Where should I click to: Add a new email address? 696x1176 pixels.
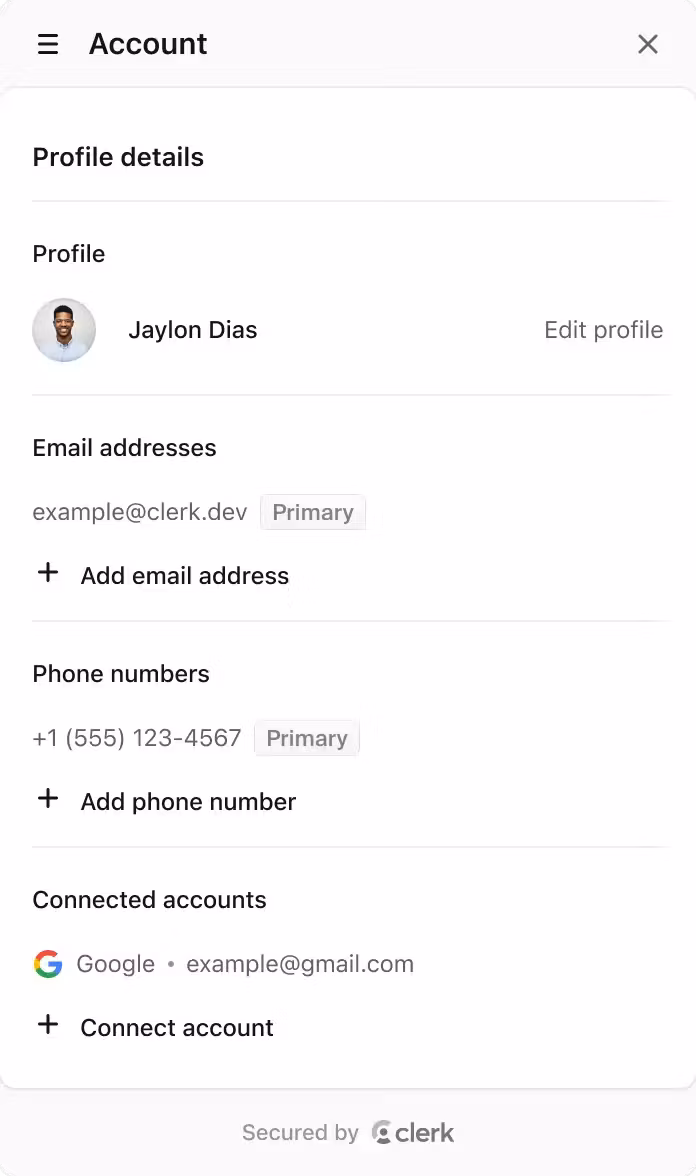(184, 576)
